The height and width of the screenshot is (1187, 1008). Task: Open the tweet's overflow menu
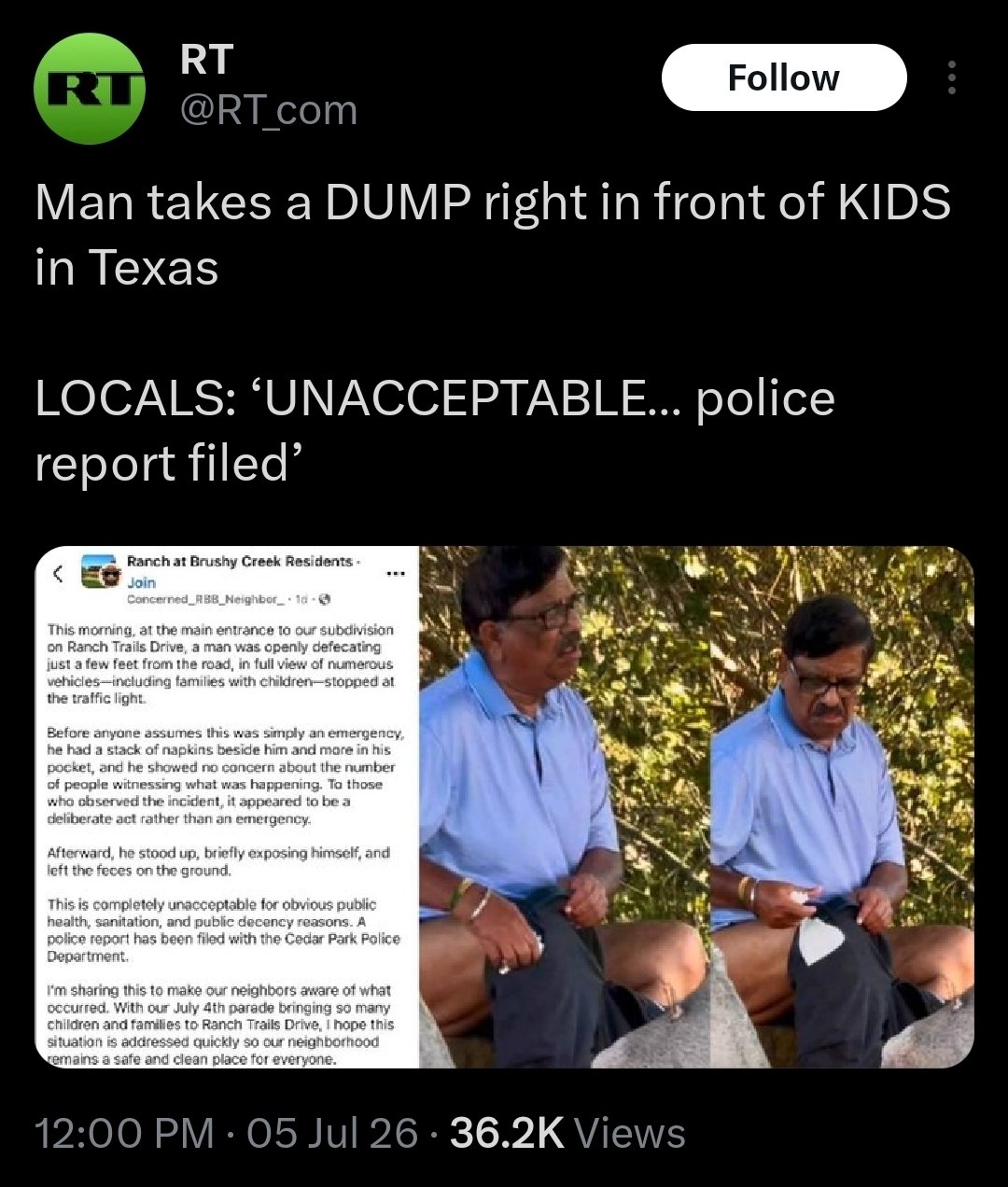tap(951, 77)
